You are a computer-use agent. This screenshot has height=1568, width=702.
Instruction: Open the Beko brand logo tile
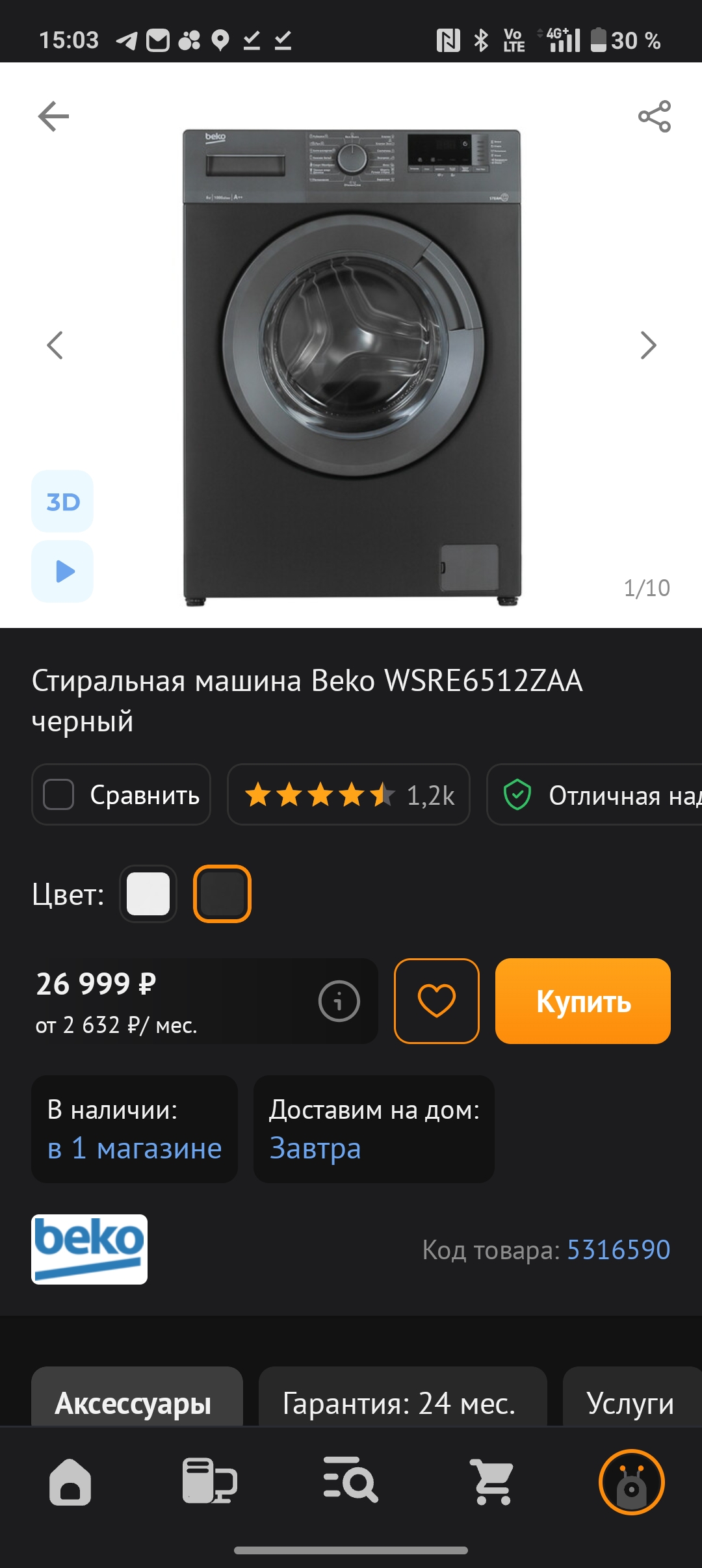coord(90,1249)
